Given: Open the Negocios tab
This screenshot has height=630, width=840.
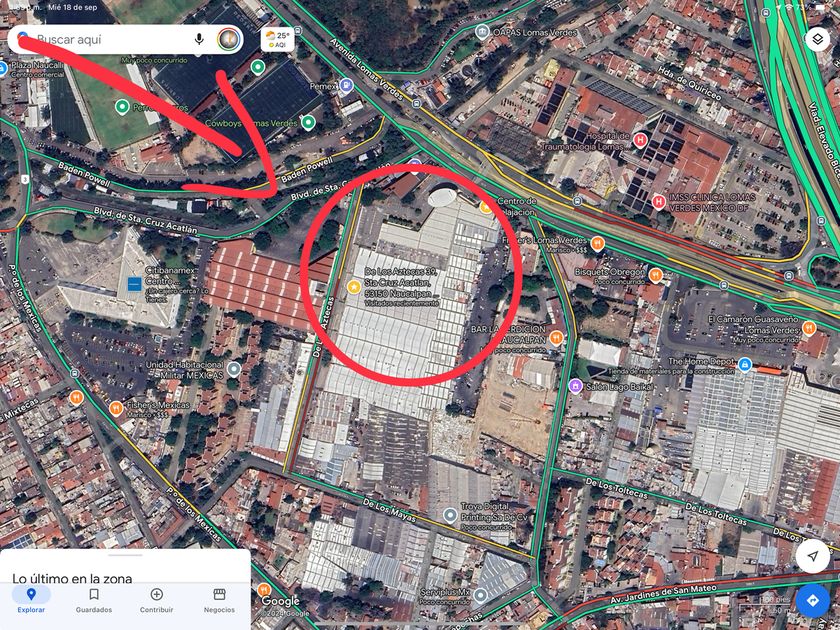Looking at the screenshot, I should click(219, 599).
